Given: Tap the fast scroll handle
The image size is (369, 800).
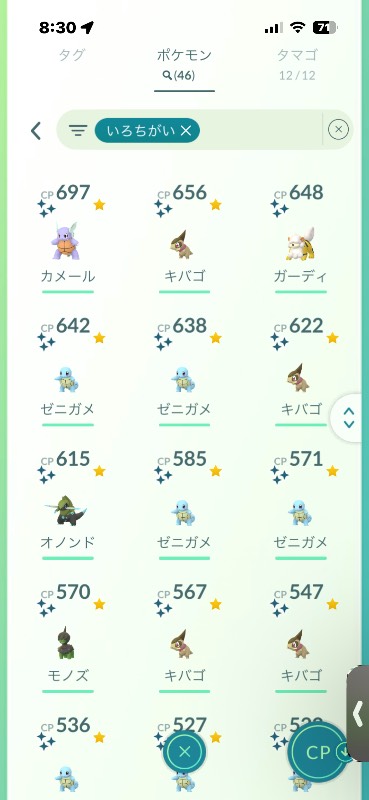Looking at the screenshot, I should [x=349, y=417].
